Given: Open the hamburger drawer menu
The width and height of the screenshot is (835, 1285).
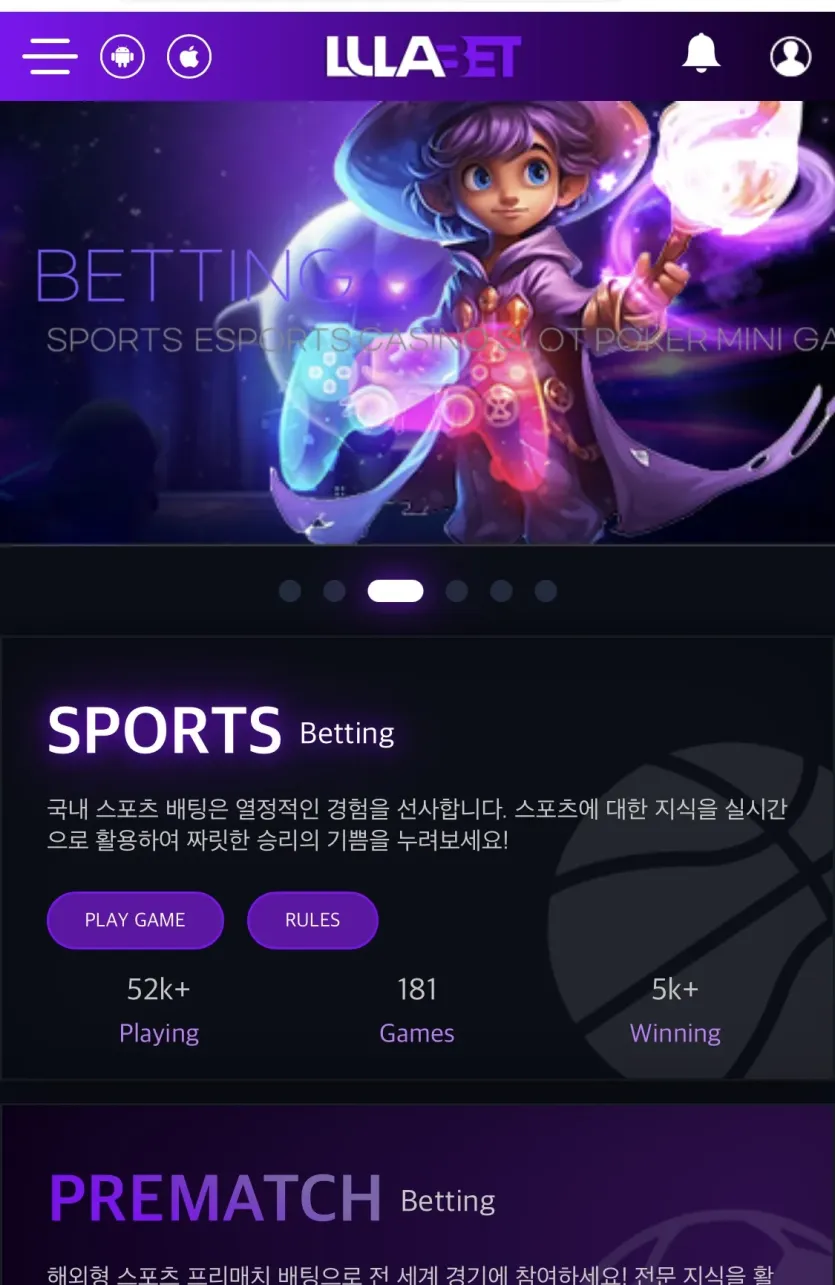Looking at the screenshot, I should click(x=50, y=56).
